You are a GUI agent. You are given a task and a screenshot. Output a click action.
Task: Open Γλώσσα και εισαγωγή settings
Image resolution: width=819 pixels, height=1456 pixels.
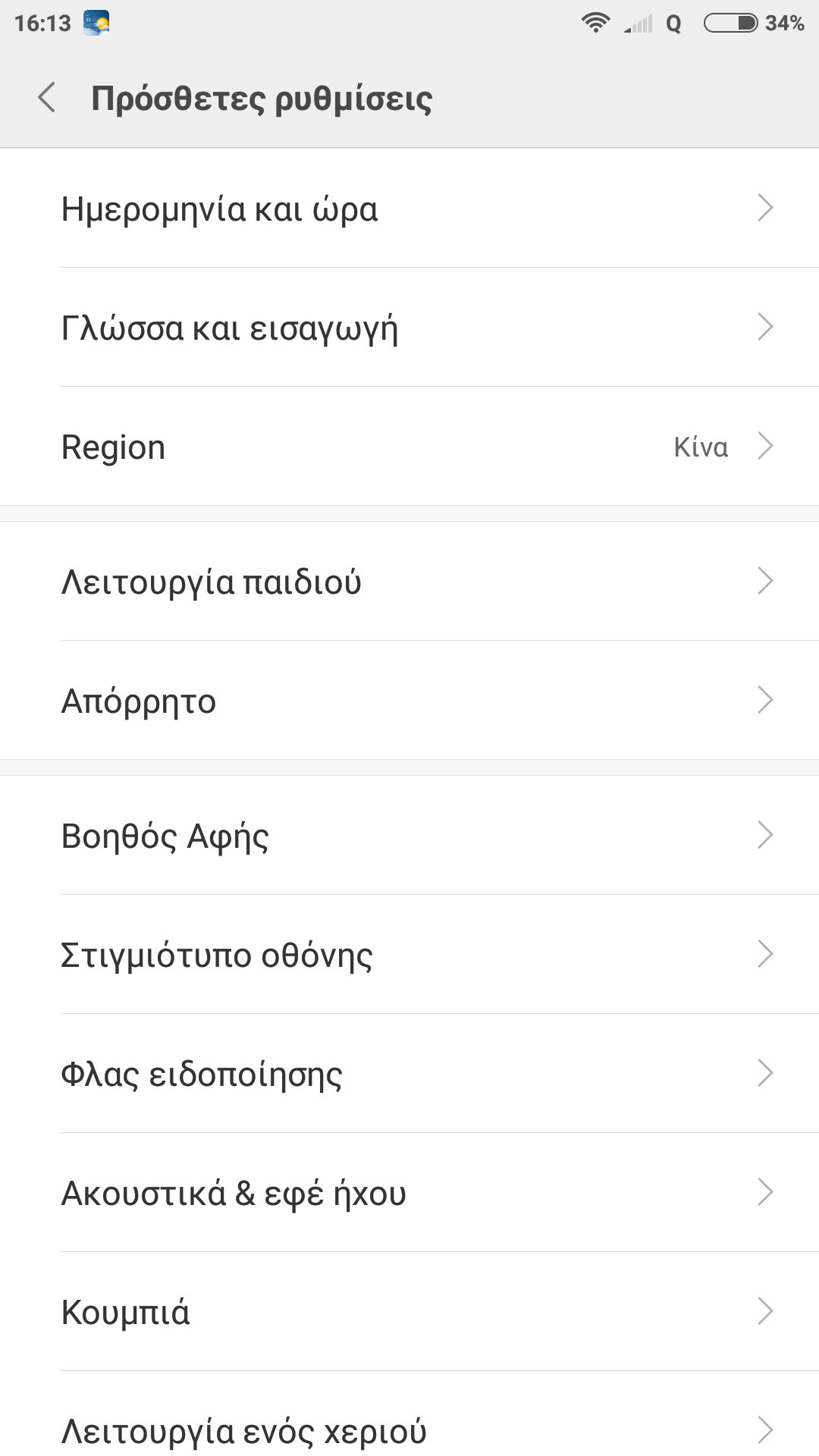click(x=409, y=328)
